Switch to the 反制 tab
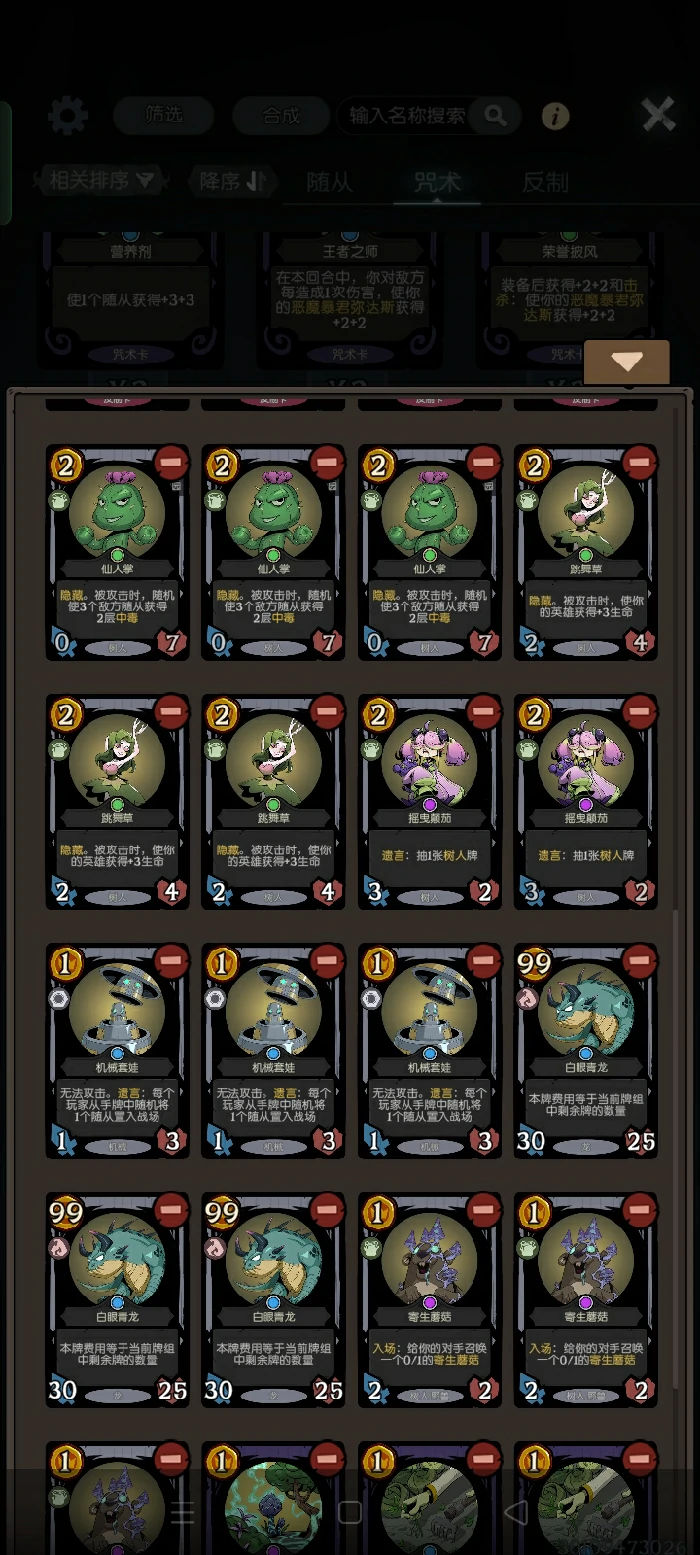 [545, 182]
